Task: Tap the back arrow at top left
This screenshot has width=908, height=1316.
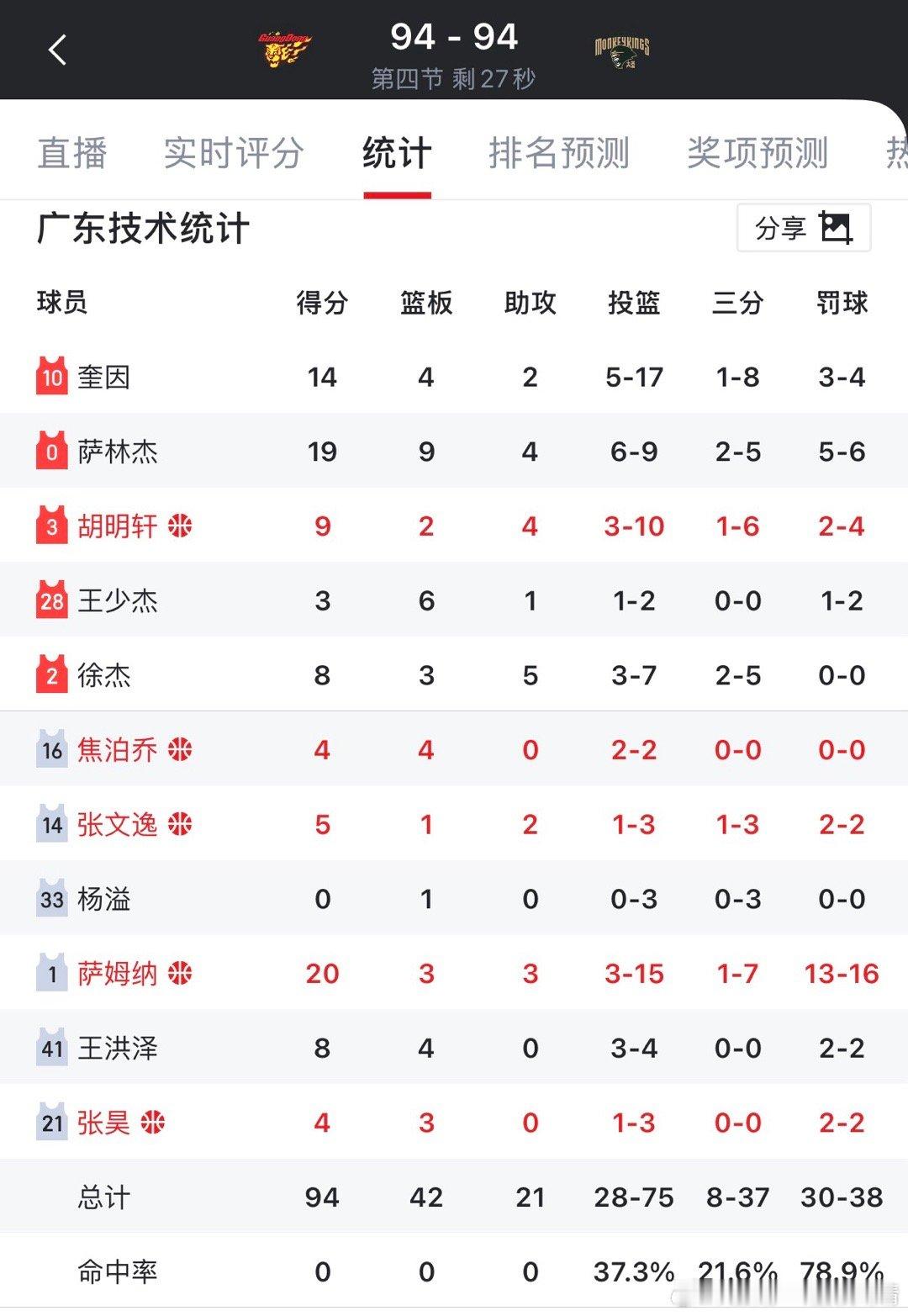Action: [57, 50]
